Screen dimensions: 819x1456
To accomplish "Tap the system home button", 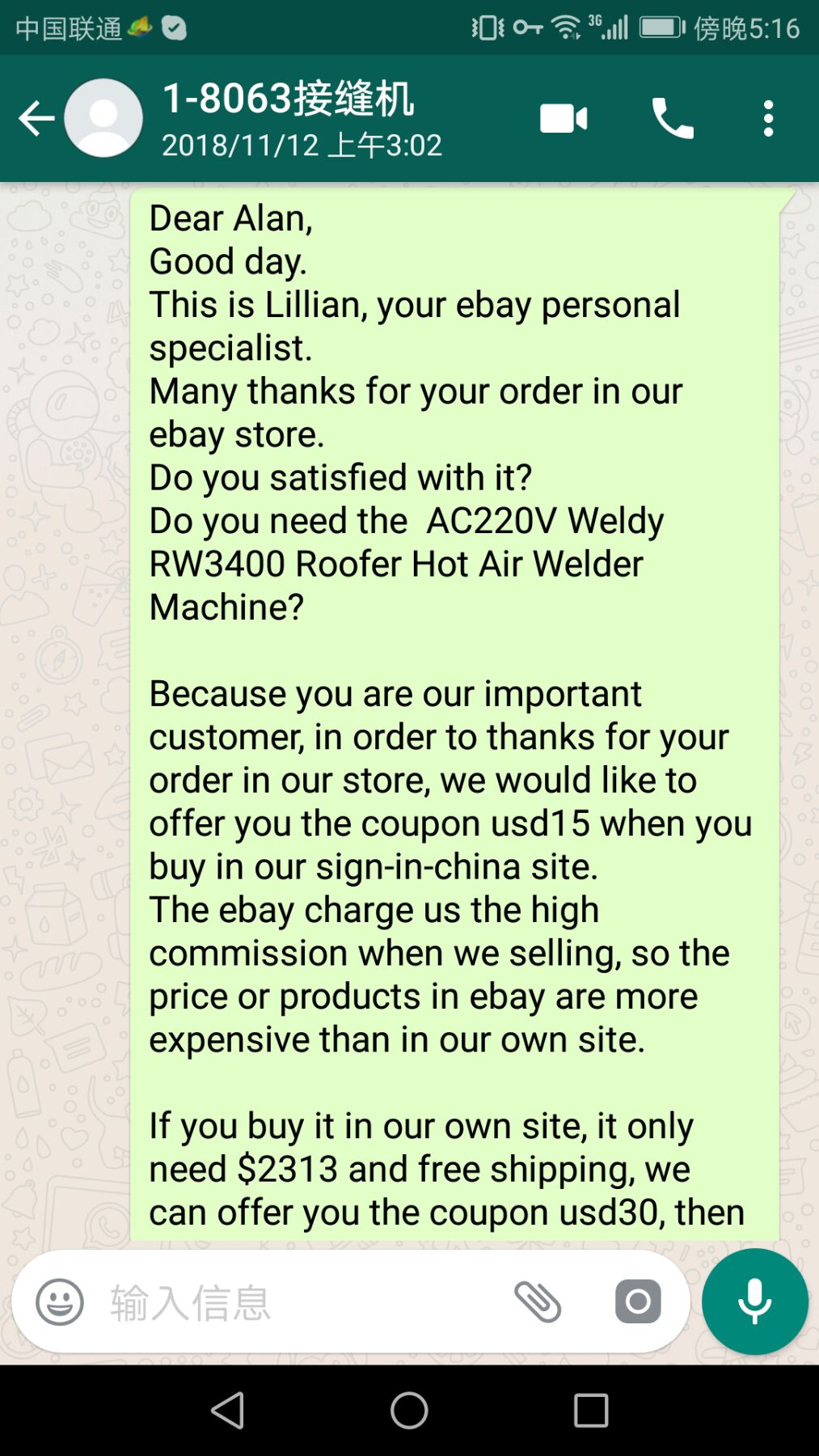I will 409,1411.
